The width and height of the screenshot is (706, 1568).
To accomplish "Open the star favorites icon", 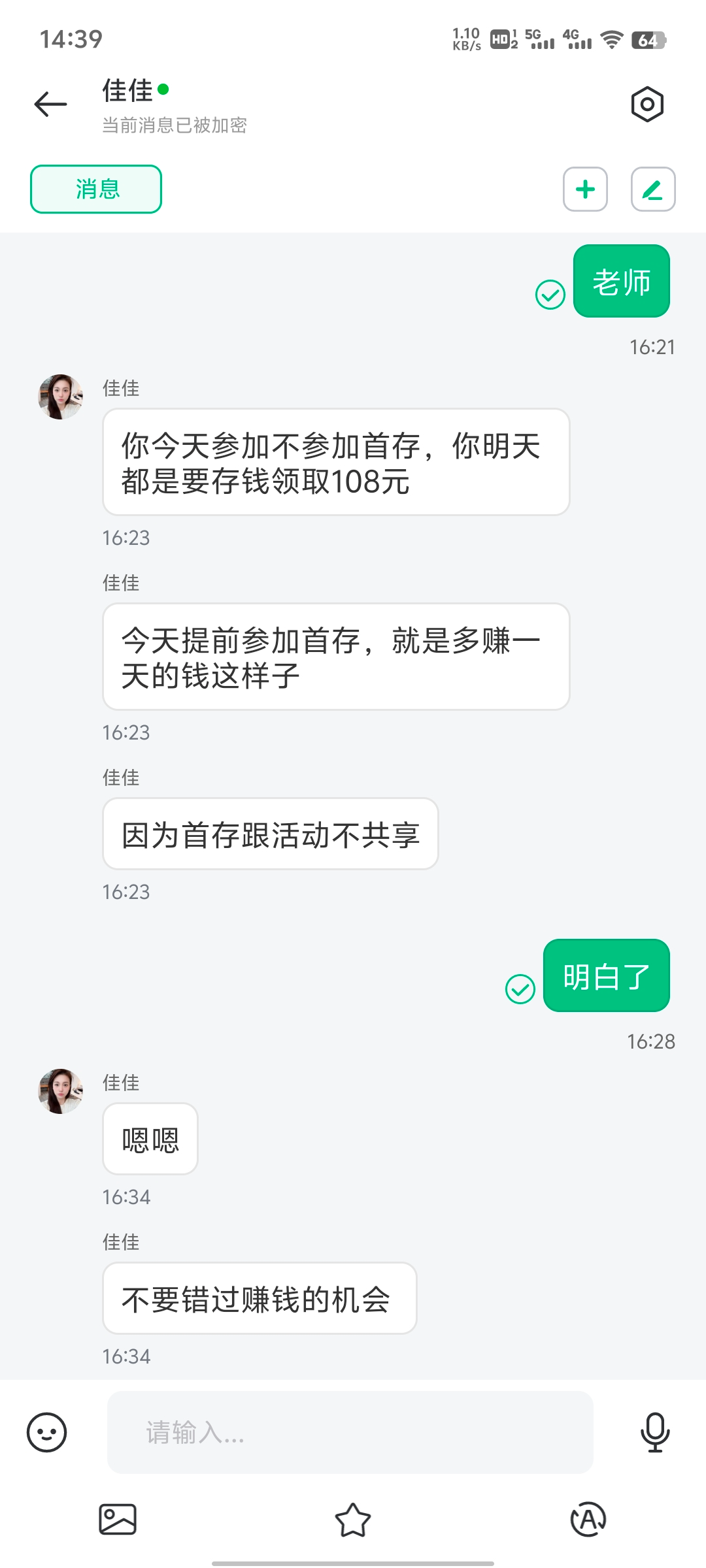I will (353, 1519).
